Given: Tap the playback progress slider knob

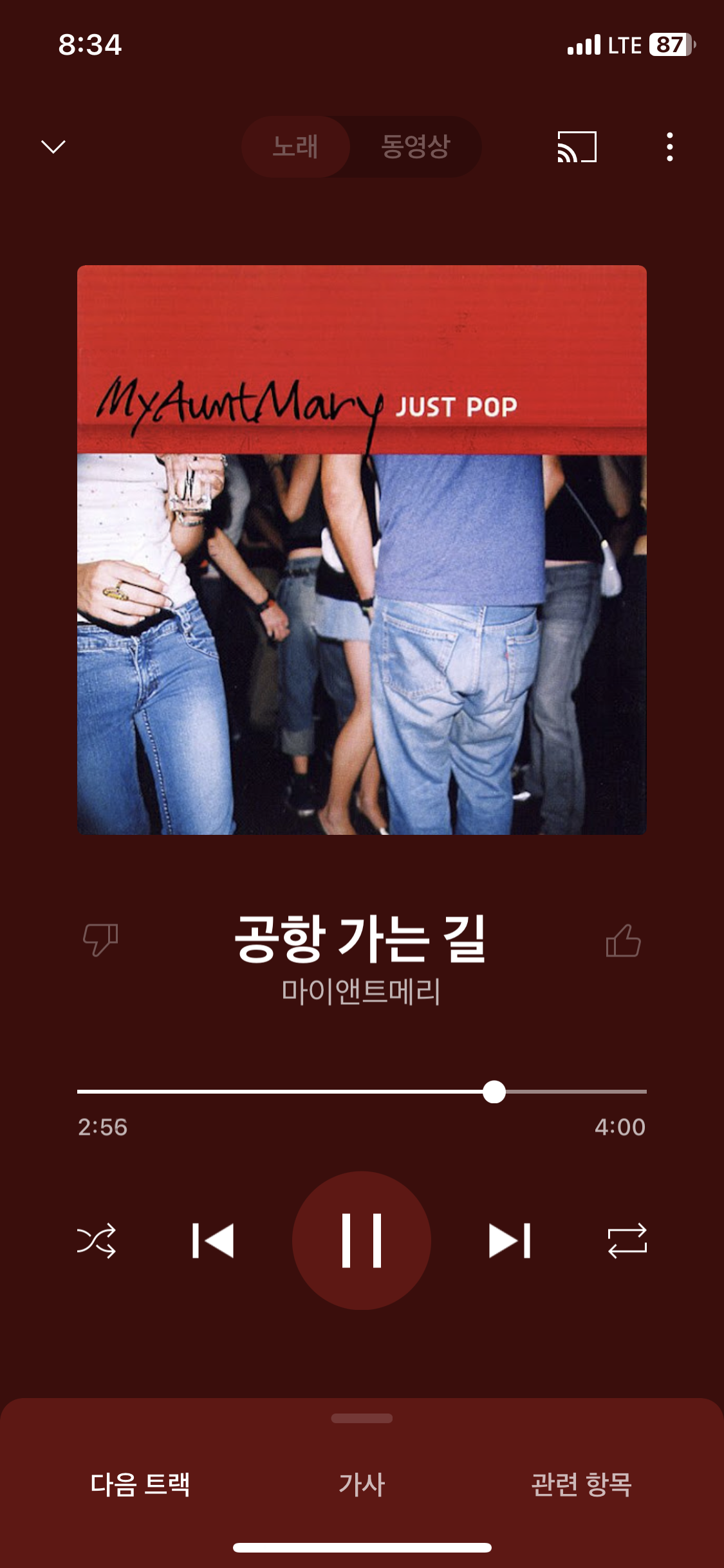Looking at the screenshot, I should point(494,1092).
